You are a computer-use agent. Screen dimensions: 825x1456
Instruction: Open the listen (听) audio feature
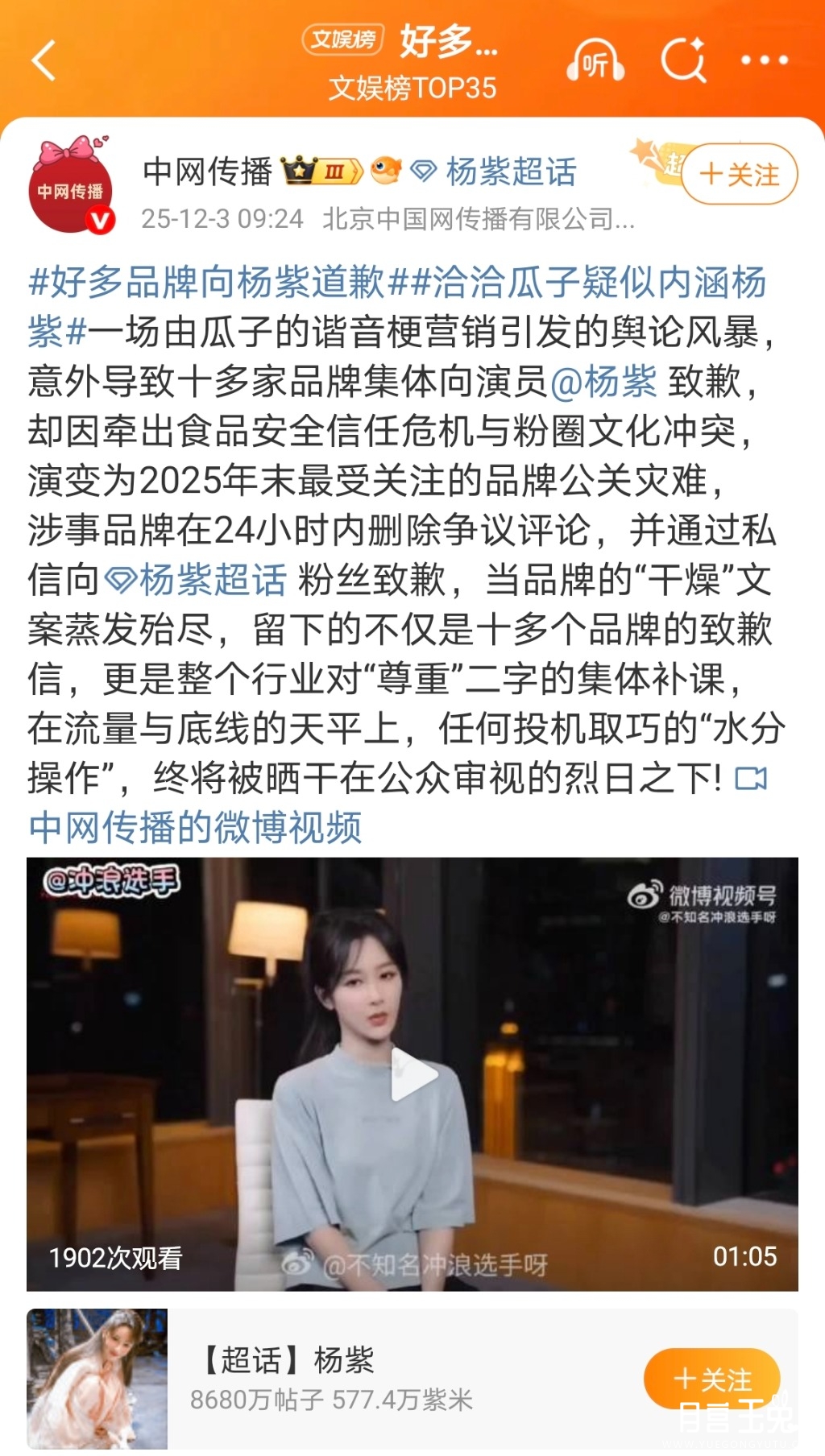[595, 61]
